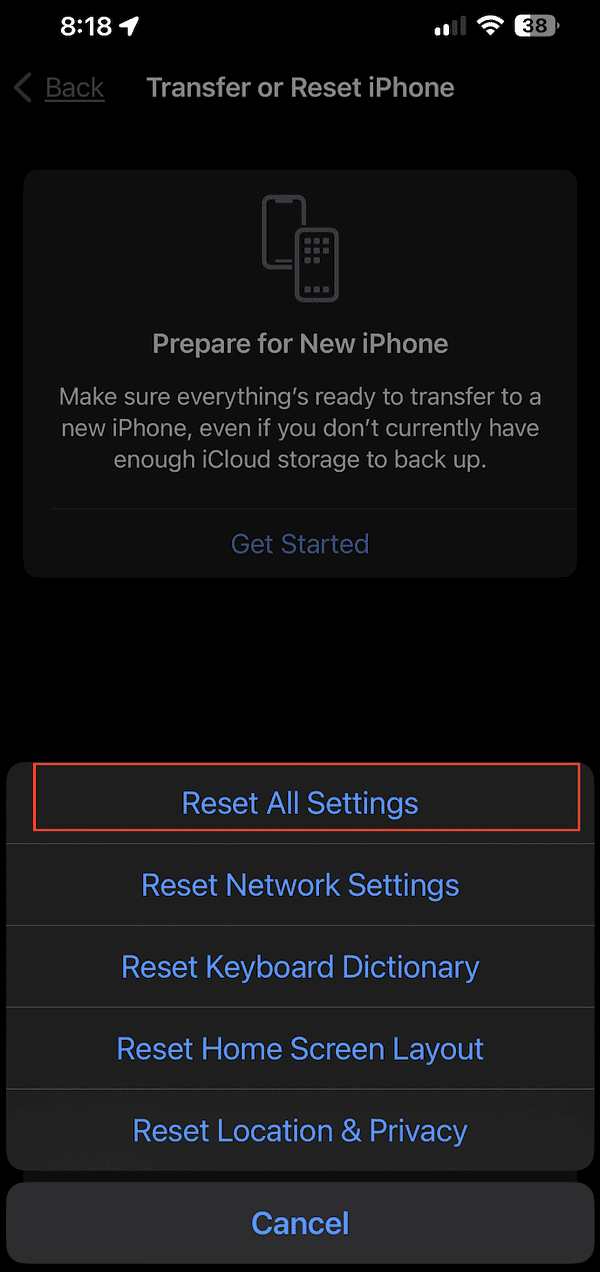Screen dimensions: 600x1272
Task: Tap Get Started for new iPhone
Action: coord(300,544)
